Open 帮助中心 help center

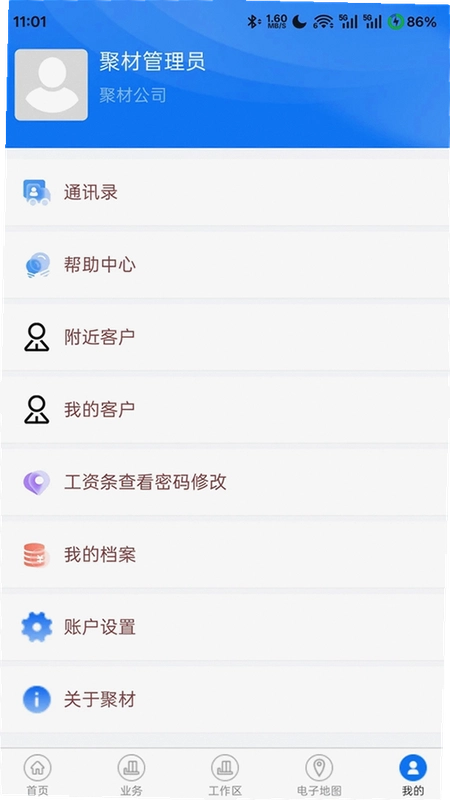[225, 265]
